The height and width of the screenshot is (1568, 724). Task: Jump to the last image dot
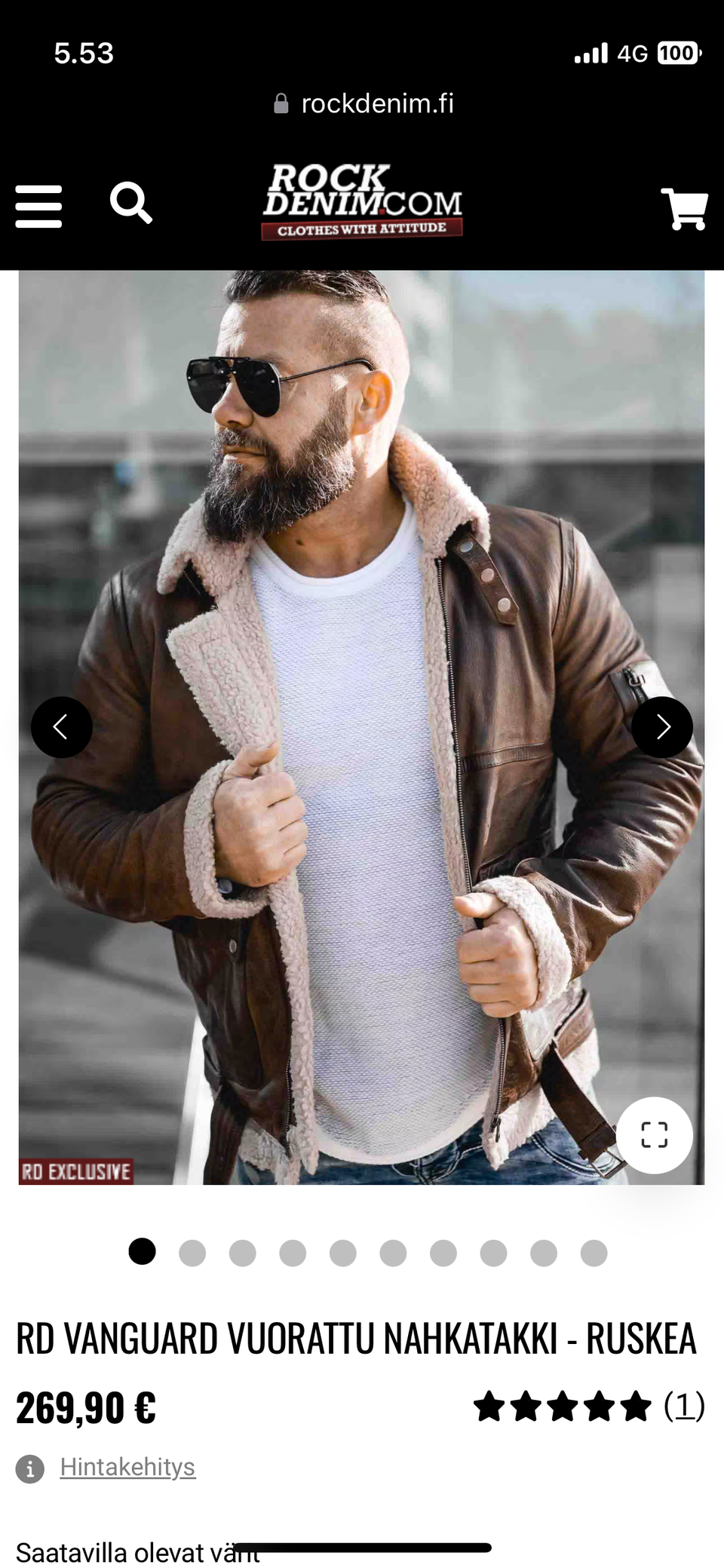(594, 1253)
